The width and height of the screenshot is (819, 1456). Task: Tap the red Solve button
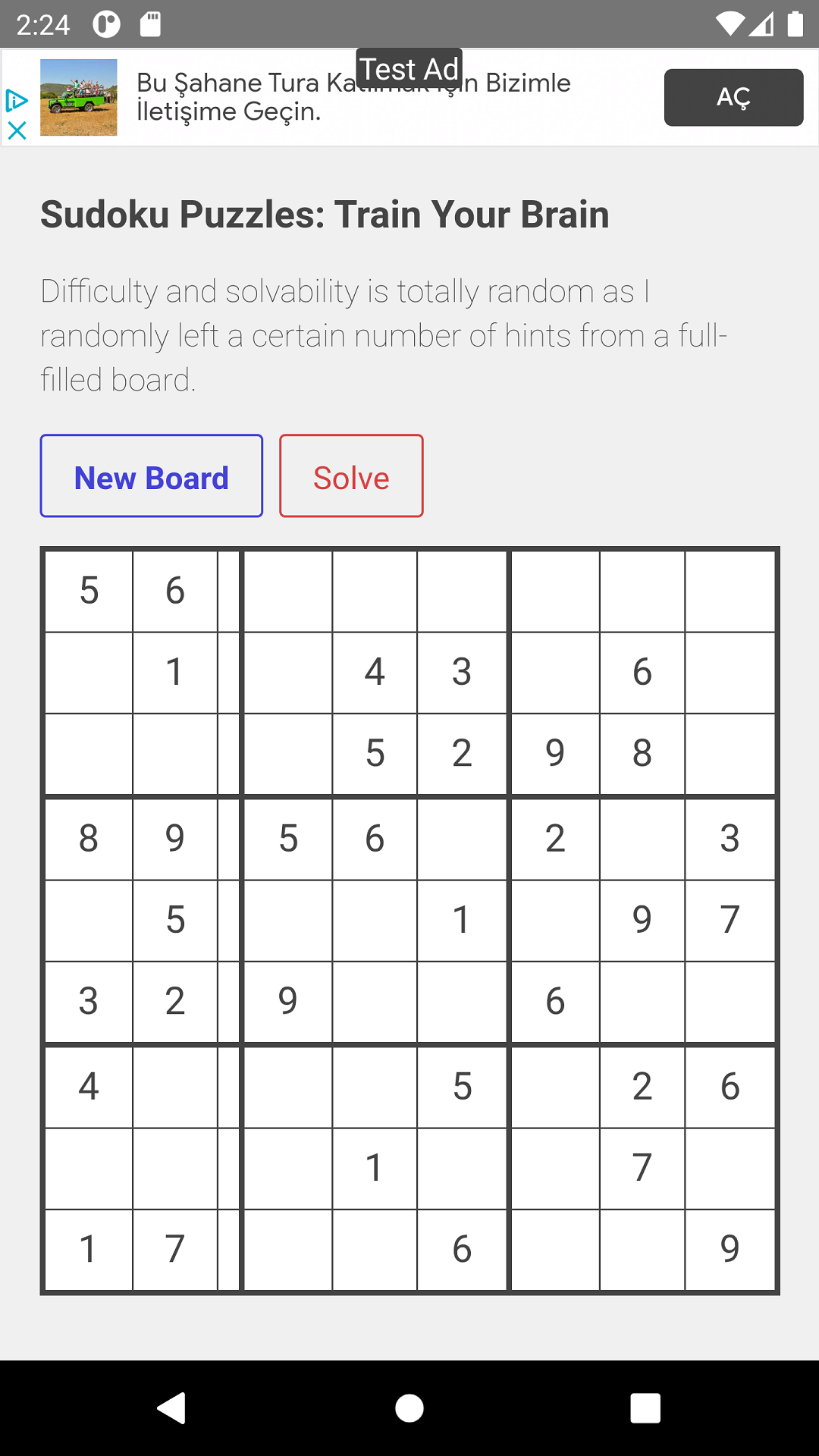click(351, 476)
